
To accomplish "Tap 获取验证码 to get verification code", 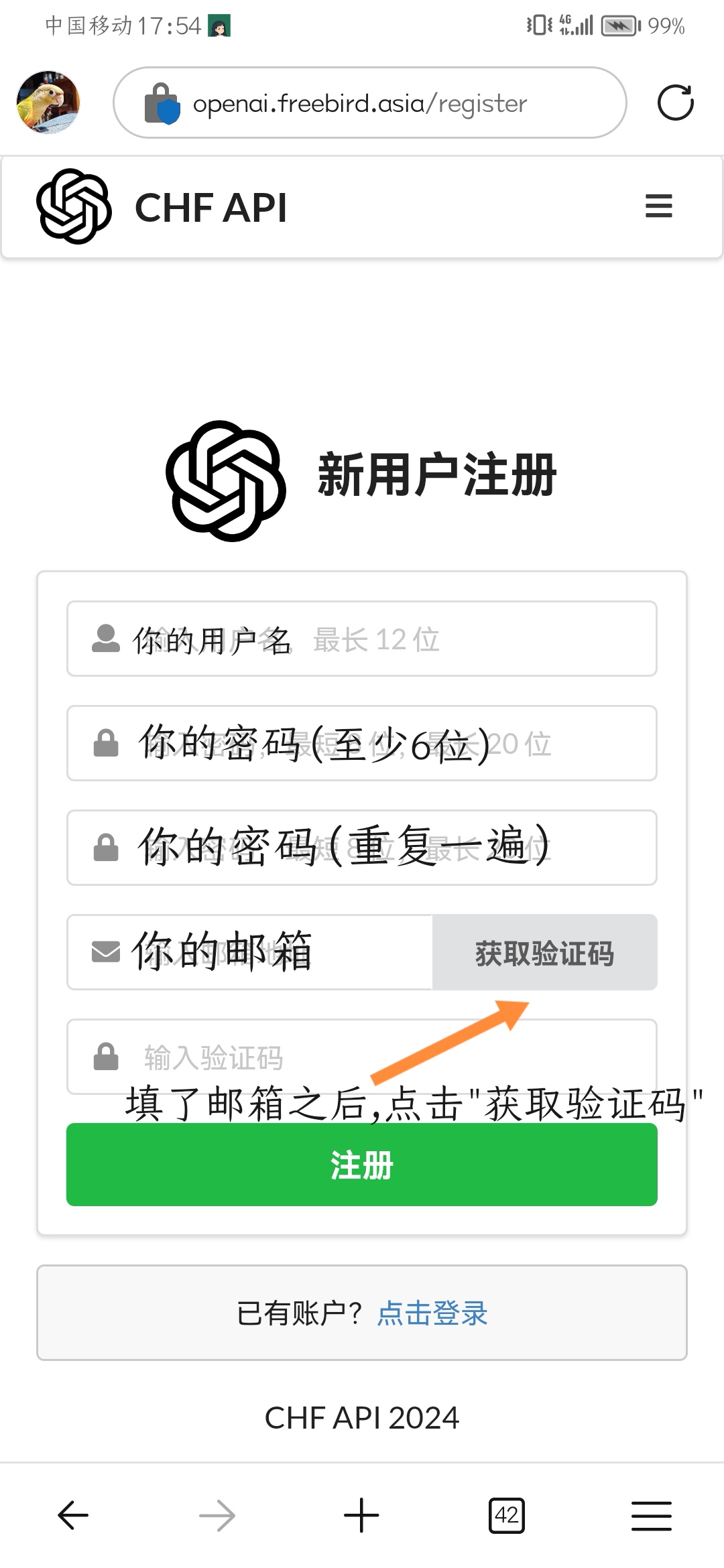I will point(544,952).
